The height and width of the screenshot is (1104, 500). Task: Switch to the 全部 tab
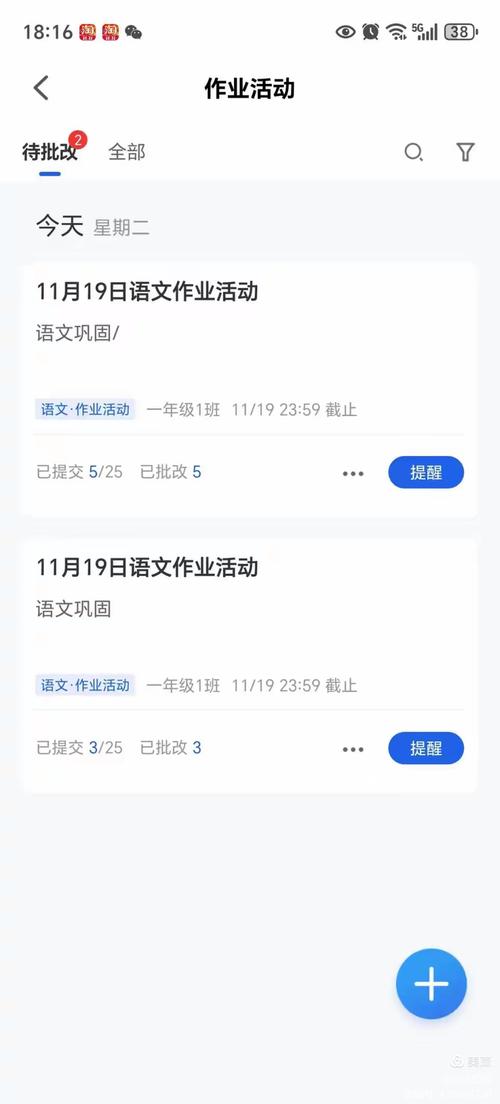pyautogui.click(x=127, y=152)
